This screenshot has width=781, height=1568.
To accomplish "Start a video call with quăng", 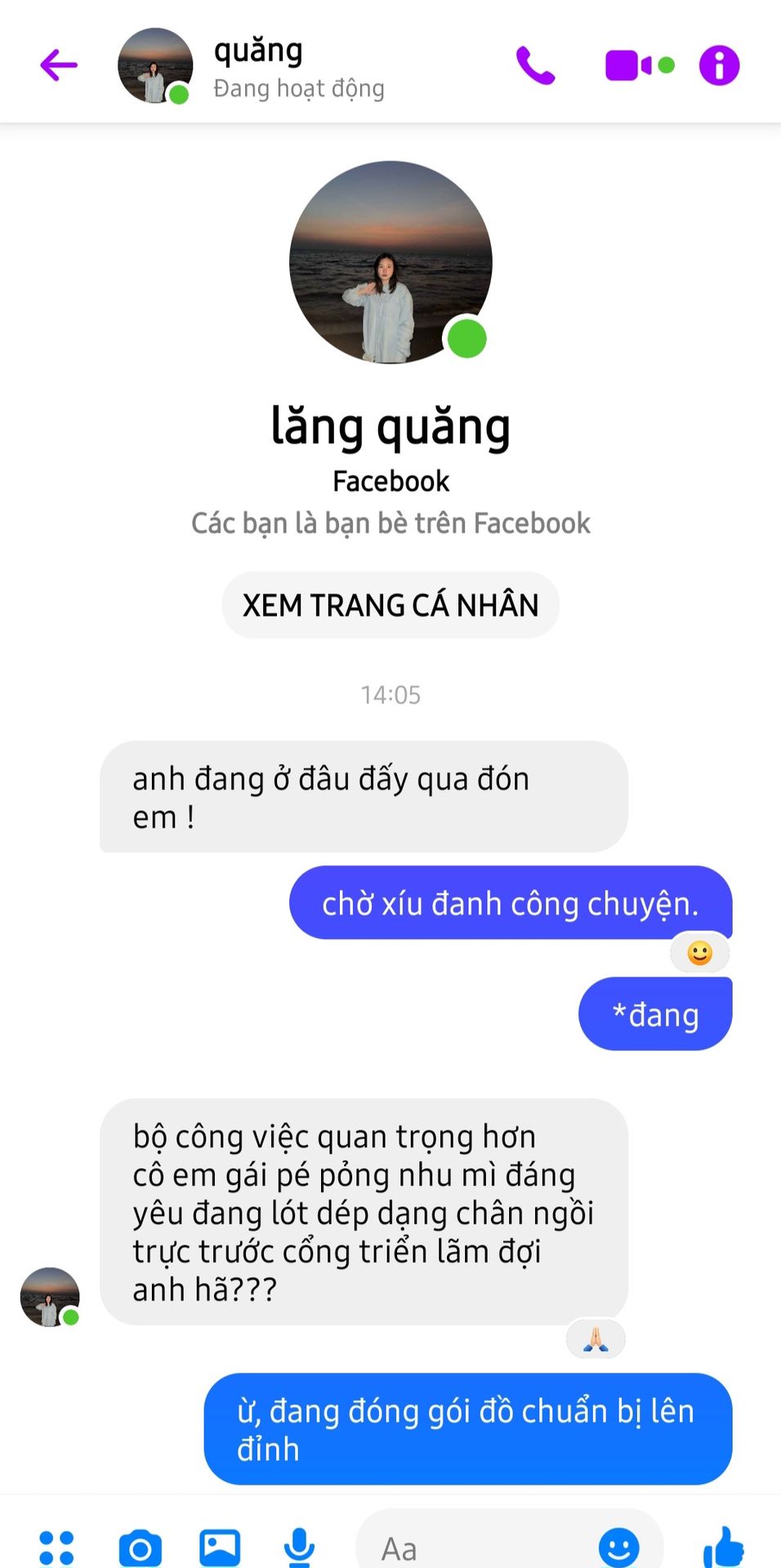I will [x=640, y=65].
